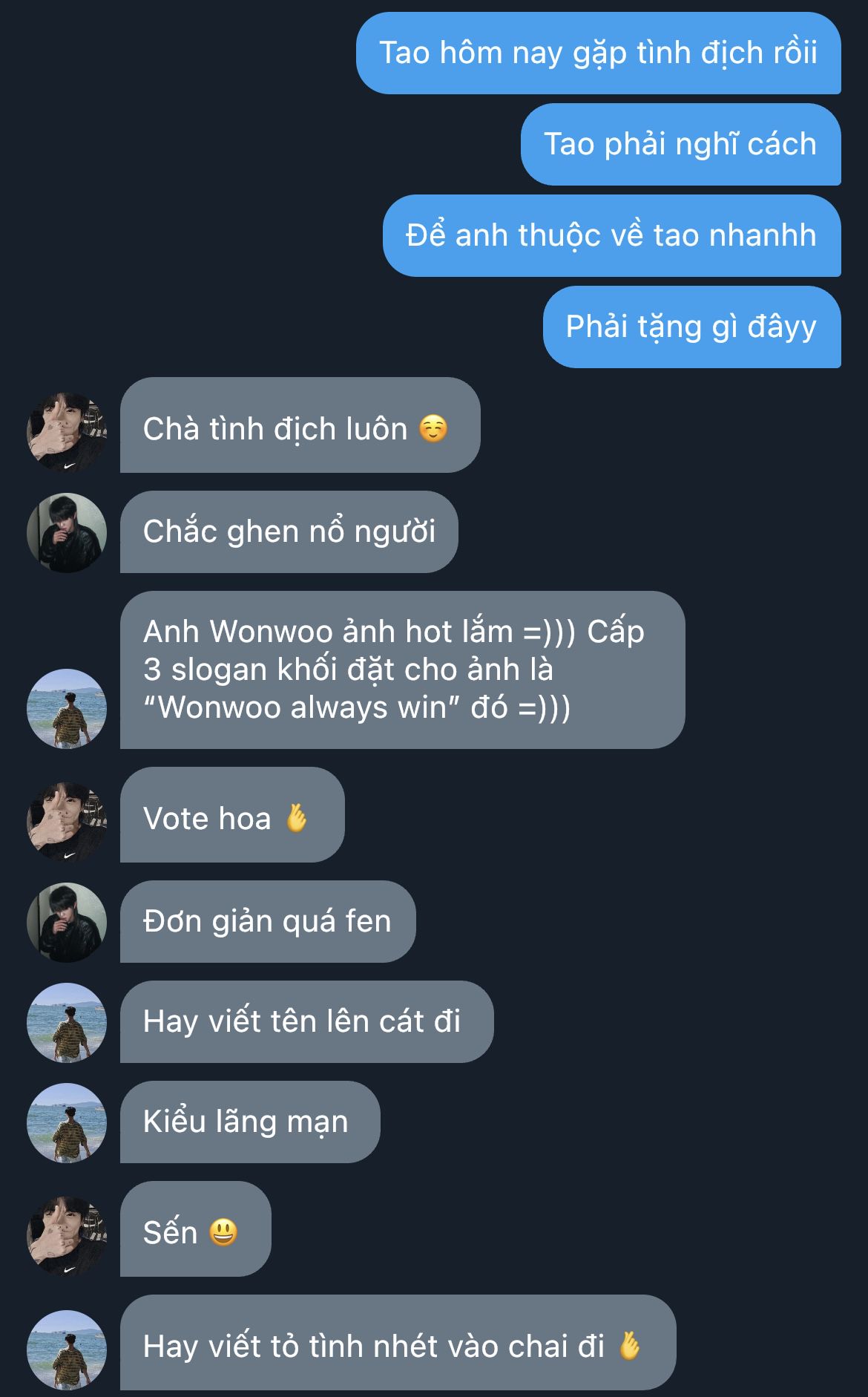The height and width of the screenshot is (1397, 868).
Task: Open avatar beside "Hay viết tỏ tình nhét vào chai đi"
Action: point(67,1349)
